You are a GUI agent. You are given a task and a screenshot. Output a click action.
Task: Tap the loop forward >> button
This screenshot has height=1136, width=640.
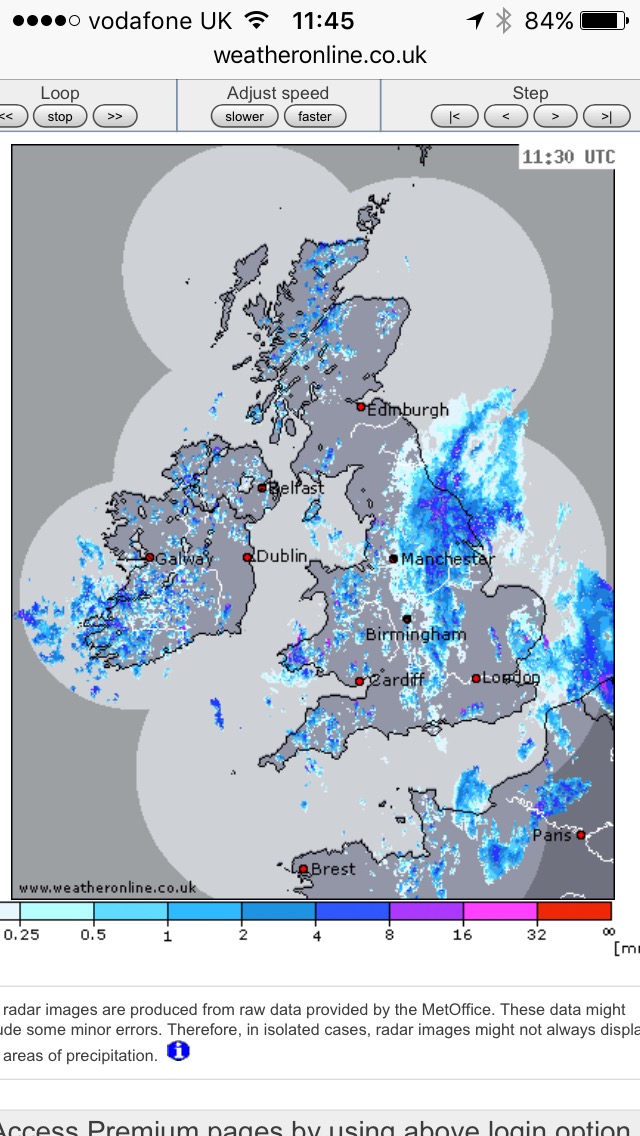[115, 116]
